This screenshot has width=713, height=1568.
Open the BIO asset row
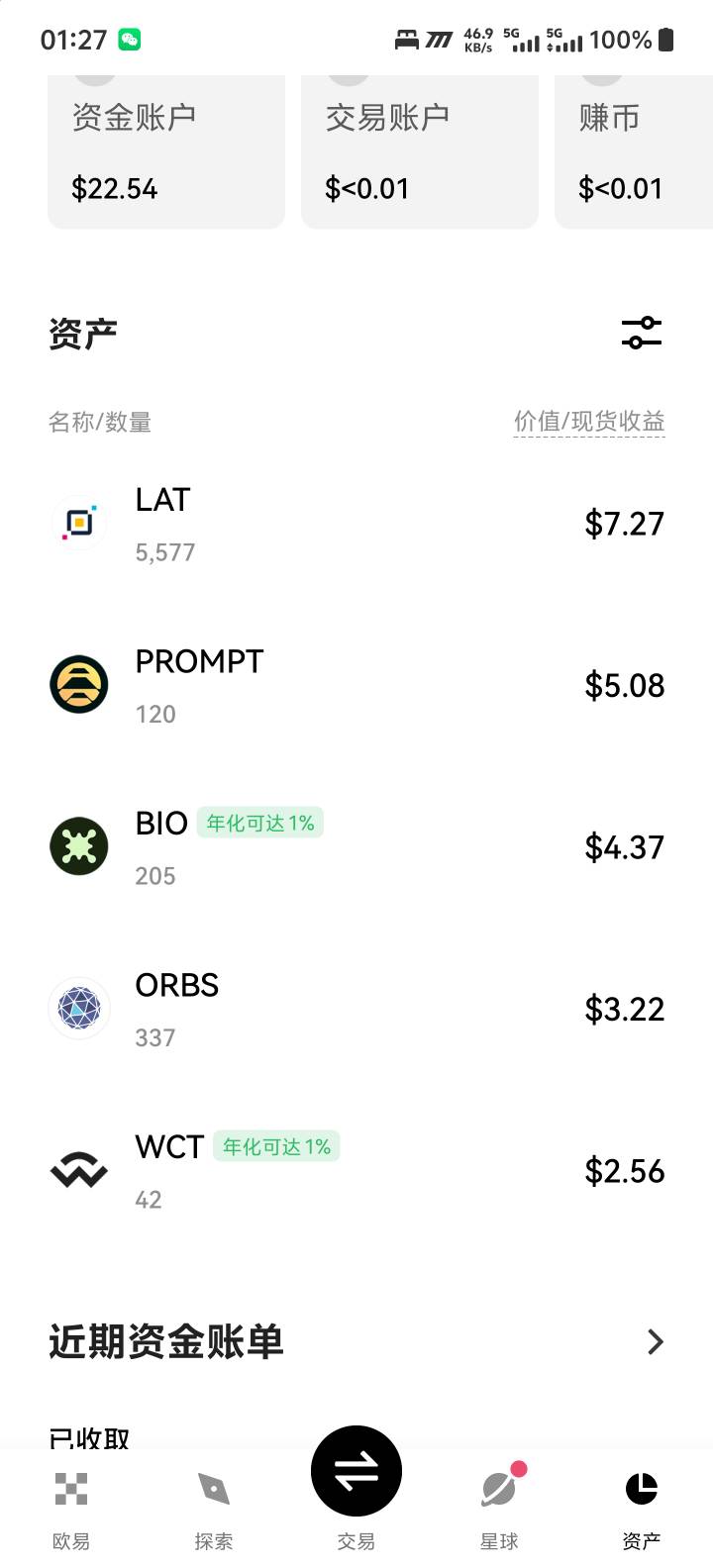(x=356, y=847)
